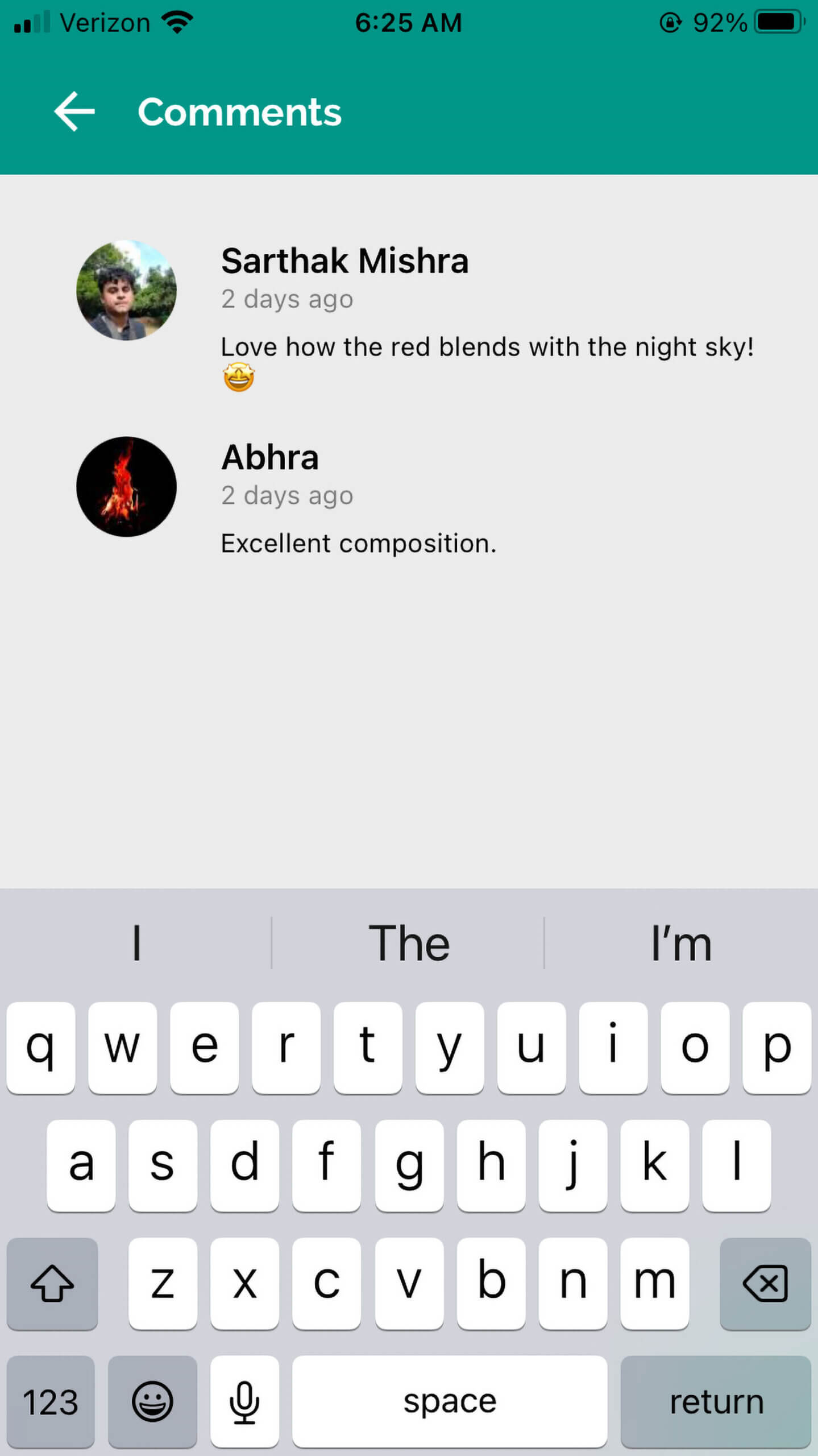Switch to the emoji keyboard

pos(152,1401)
